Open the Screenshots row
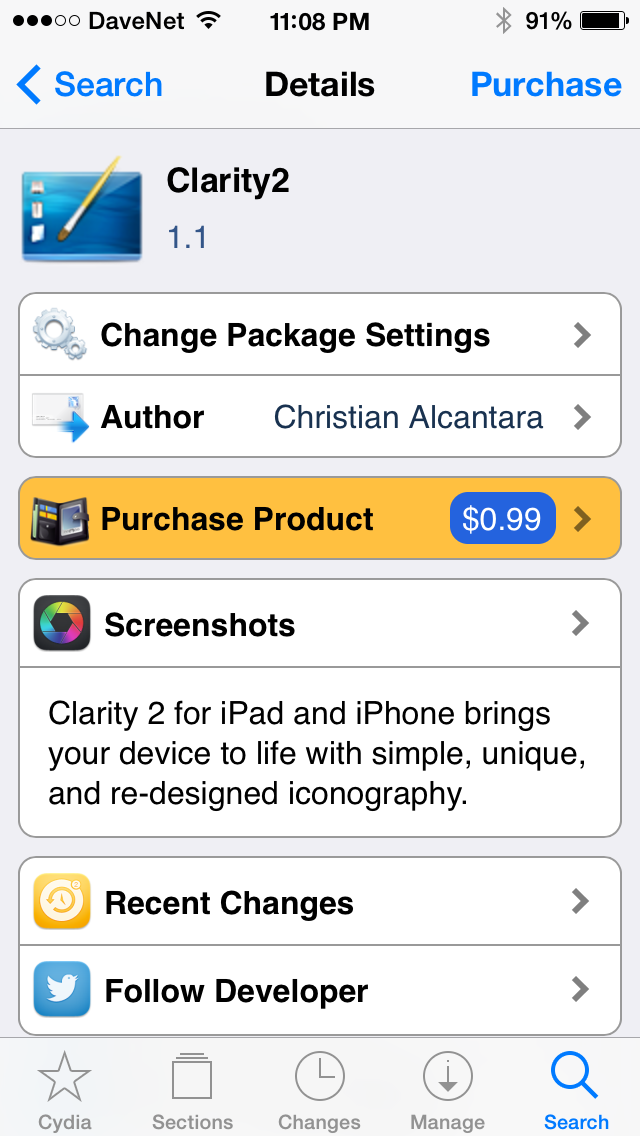Image resolution: width=640 pixels, height=1136 pixels. tap(320, 625)
